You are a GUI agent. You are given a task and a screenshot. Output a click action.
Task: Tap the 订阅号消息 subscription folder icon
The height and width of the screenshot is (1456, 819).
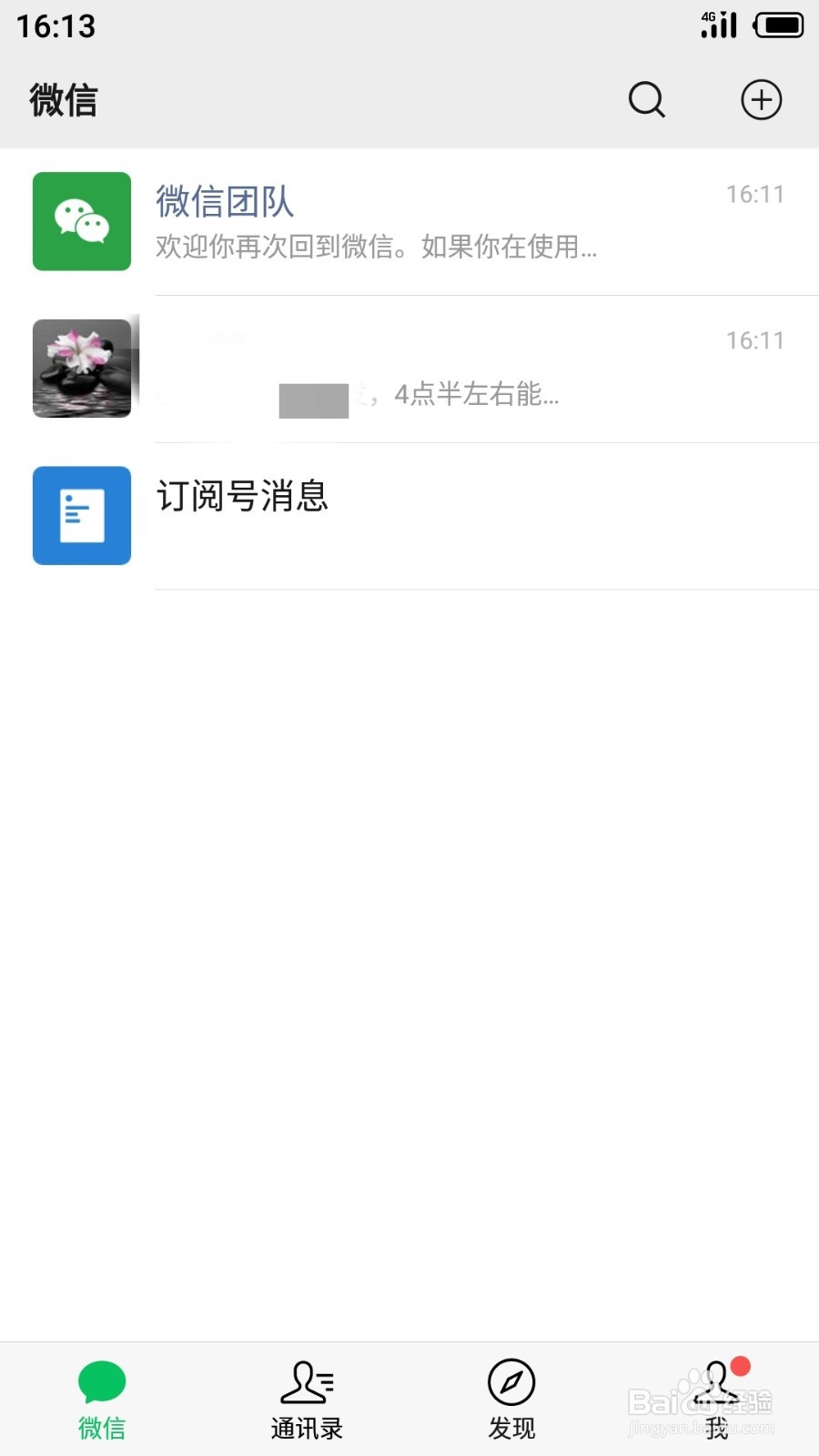coord(82,516)
